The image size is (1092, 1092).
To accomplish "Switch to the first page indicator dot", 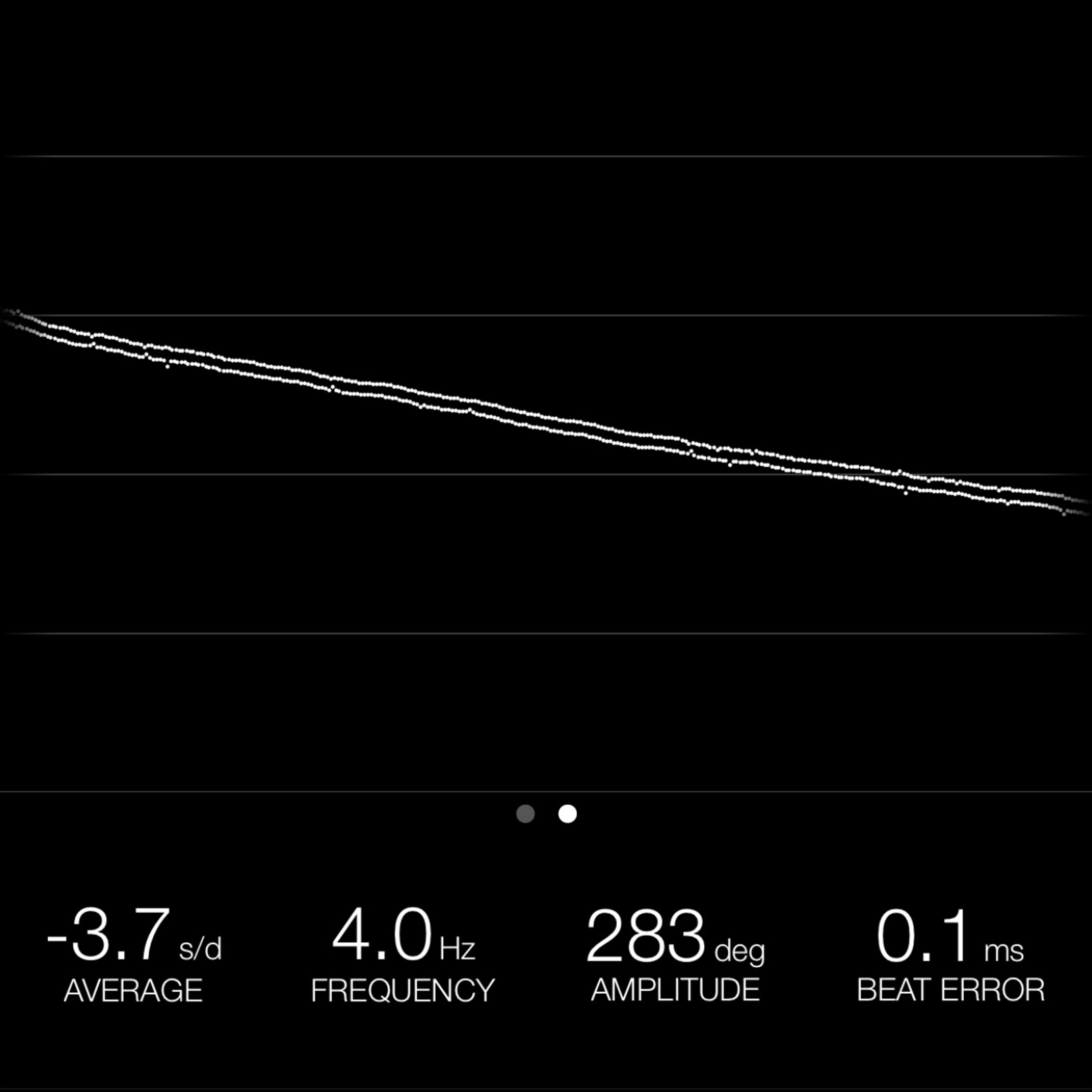I will 525,814.
